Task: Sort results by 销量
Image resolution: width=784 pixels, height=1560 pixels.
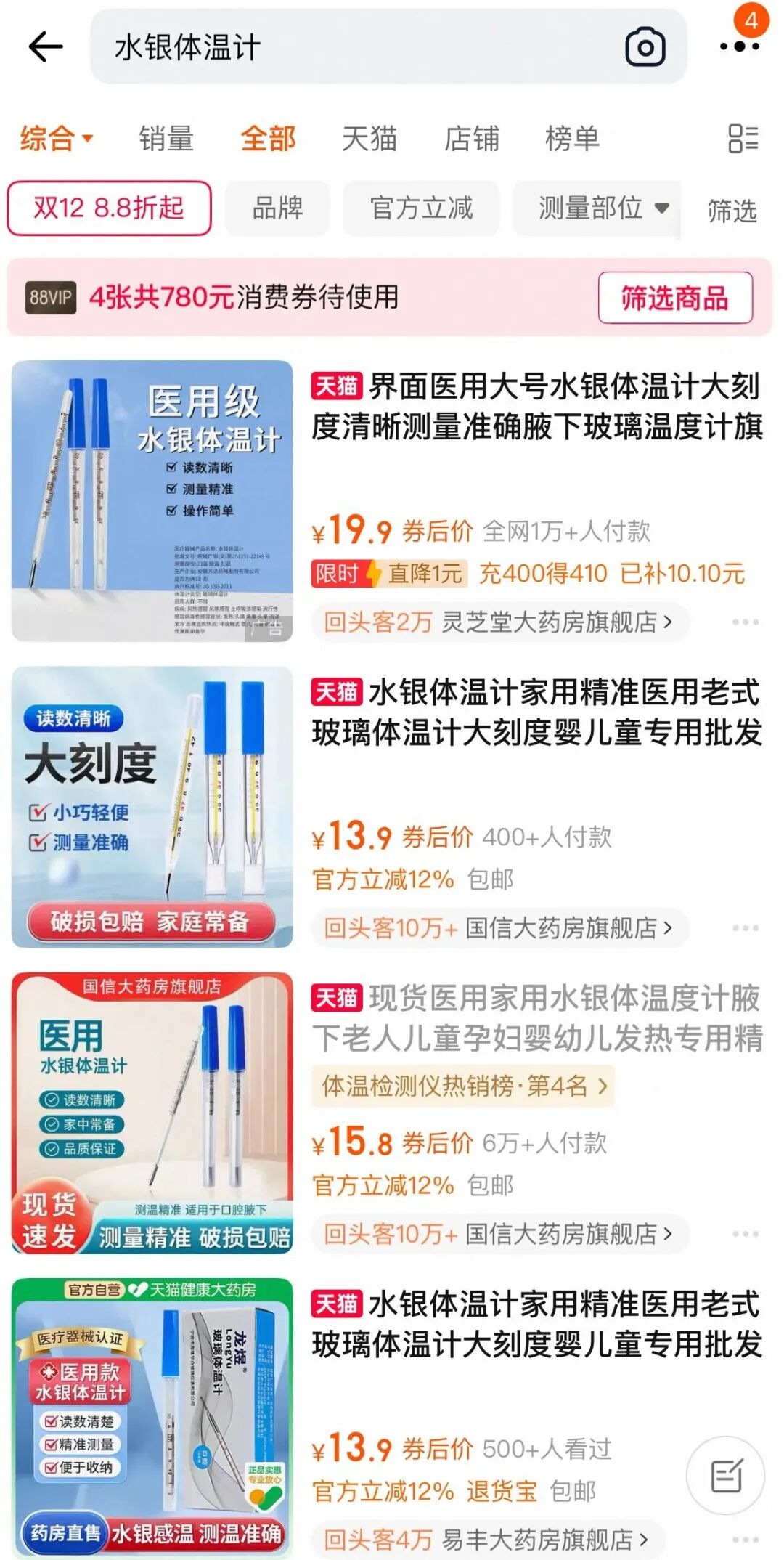Action: [166, 138]
